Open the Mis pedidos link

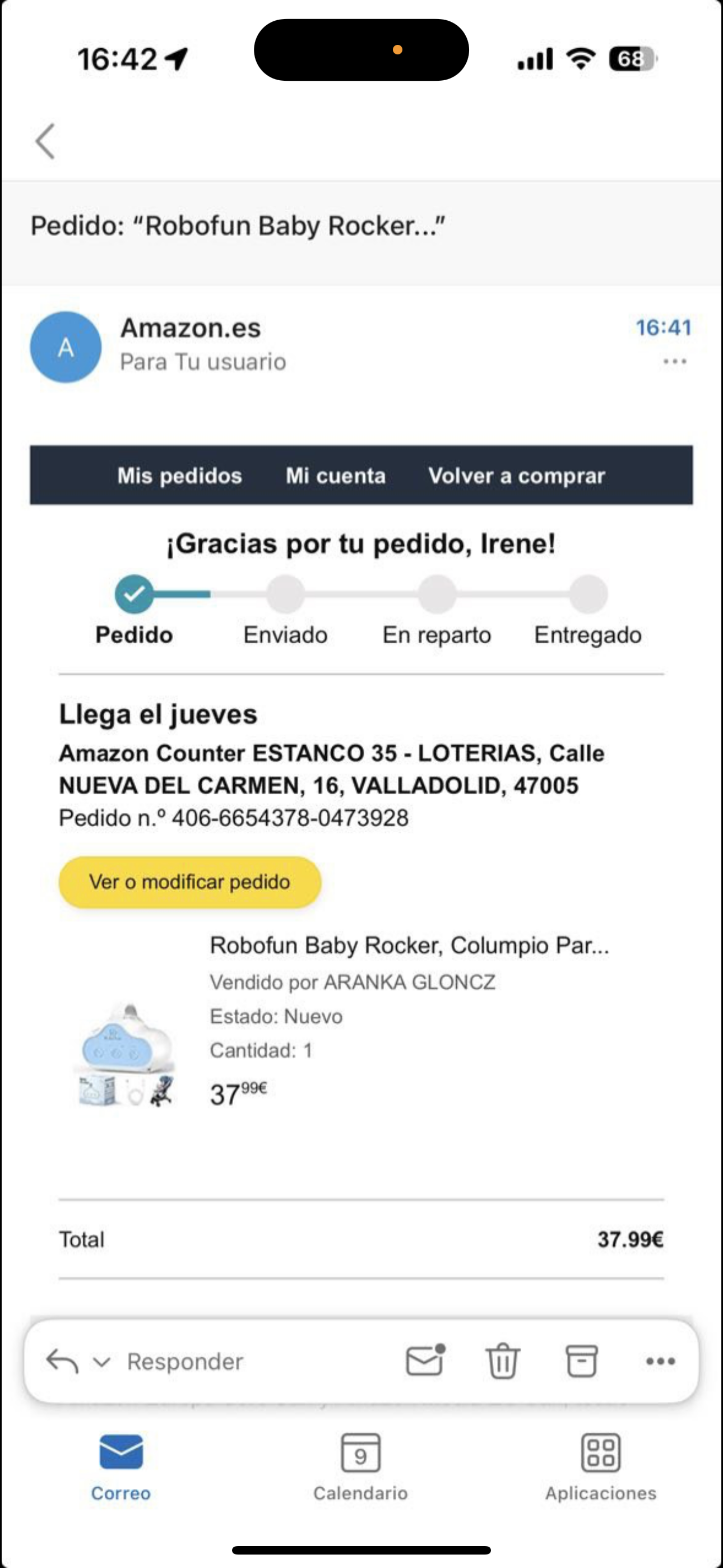(x=179, y=476)
